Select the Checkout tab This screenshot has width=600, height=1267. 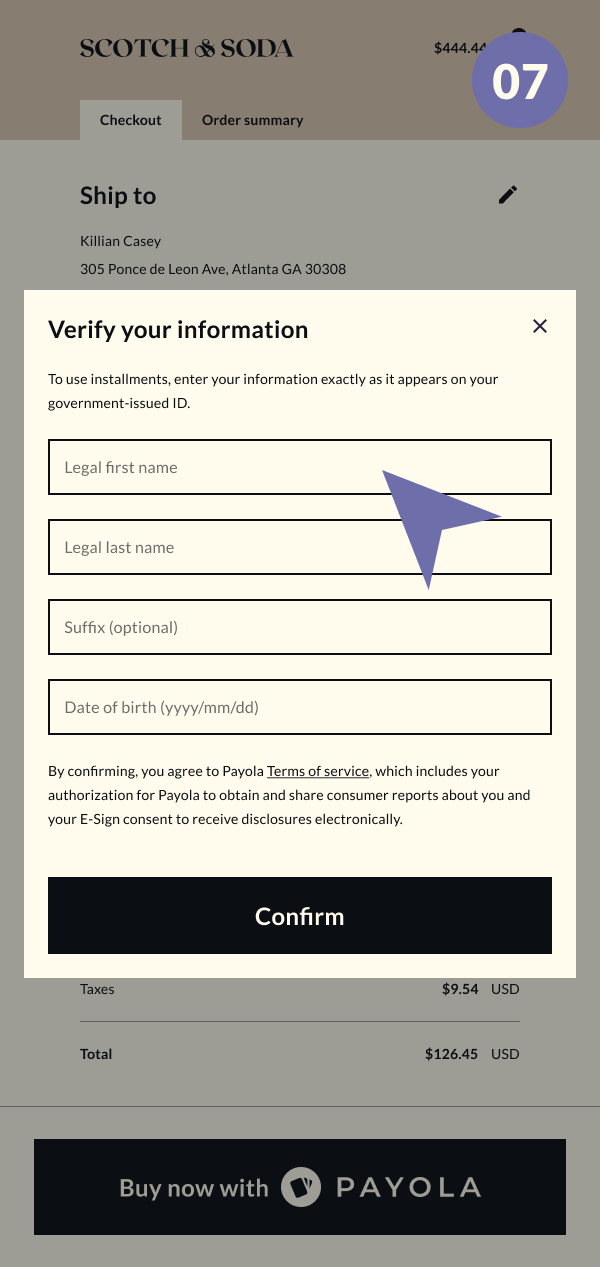[130, 120]
